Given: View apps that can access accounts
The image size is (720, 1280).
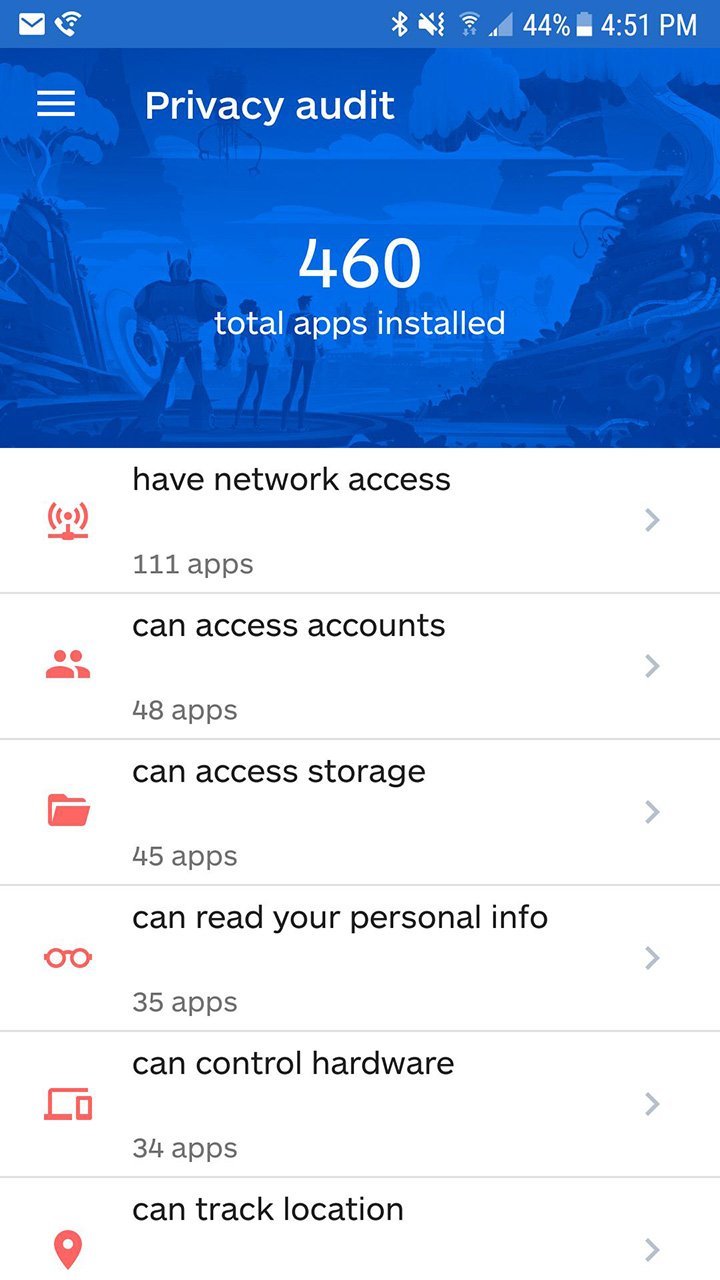Looking at the screenshot, I should pos(360,666).
